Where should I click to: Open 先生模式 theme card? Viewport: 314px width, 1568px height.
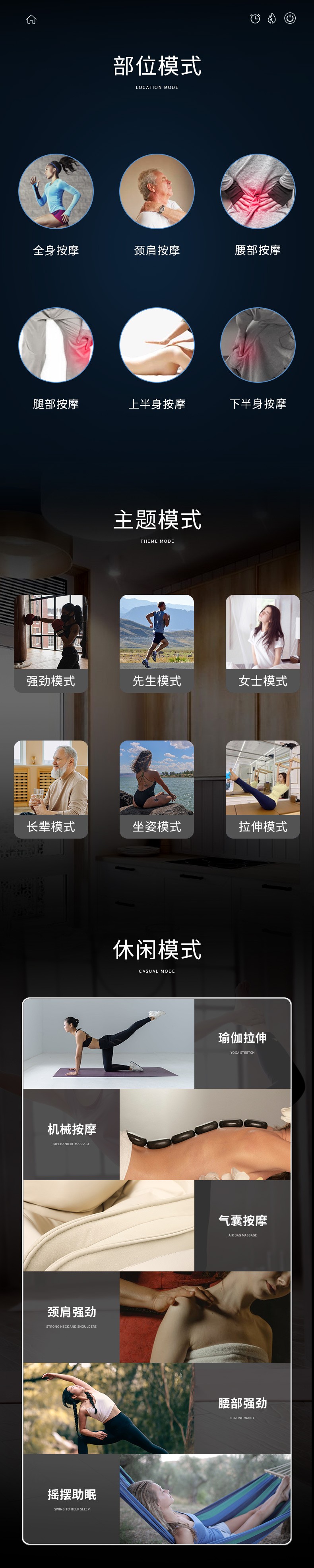(x=157, y=643)
